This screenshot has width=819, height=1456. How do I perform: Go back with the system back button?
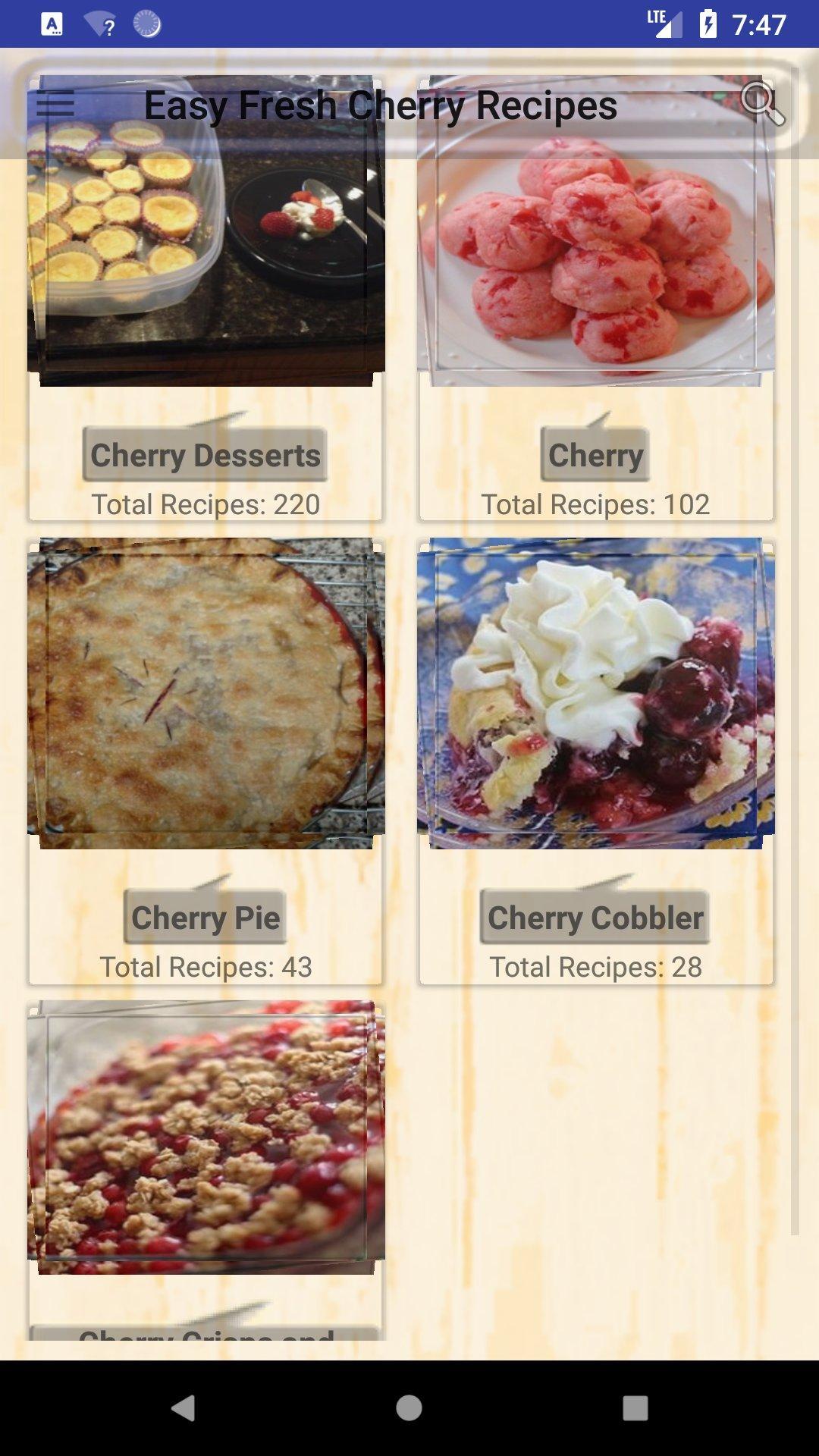183,1407
